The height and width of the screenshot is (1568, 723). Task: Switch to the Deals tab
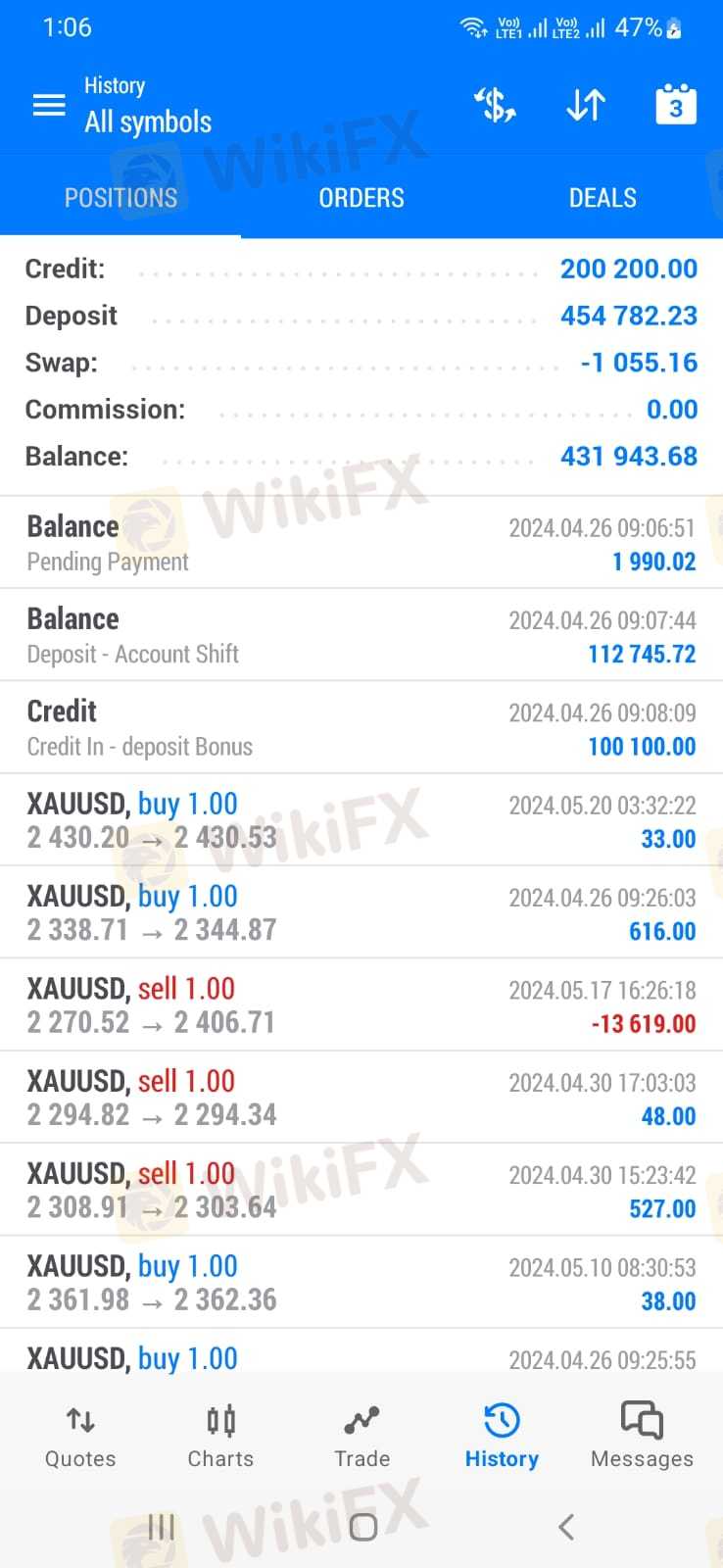pos(602,197)
